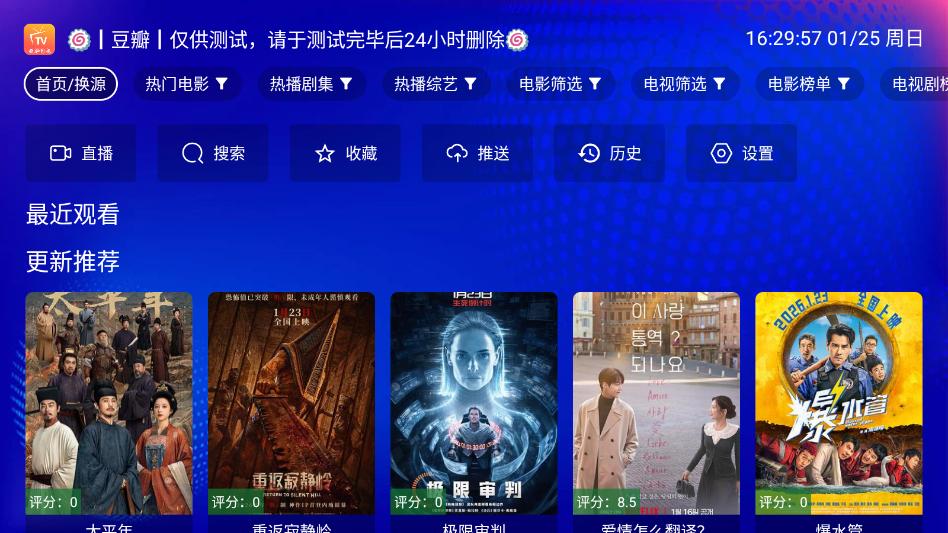This screenshot has height=533, width=948.
Task: Open the 爆水管 movie card
Action: (x=838, y=403)
